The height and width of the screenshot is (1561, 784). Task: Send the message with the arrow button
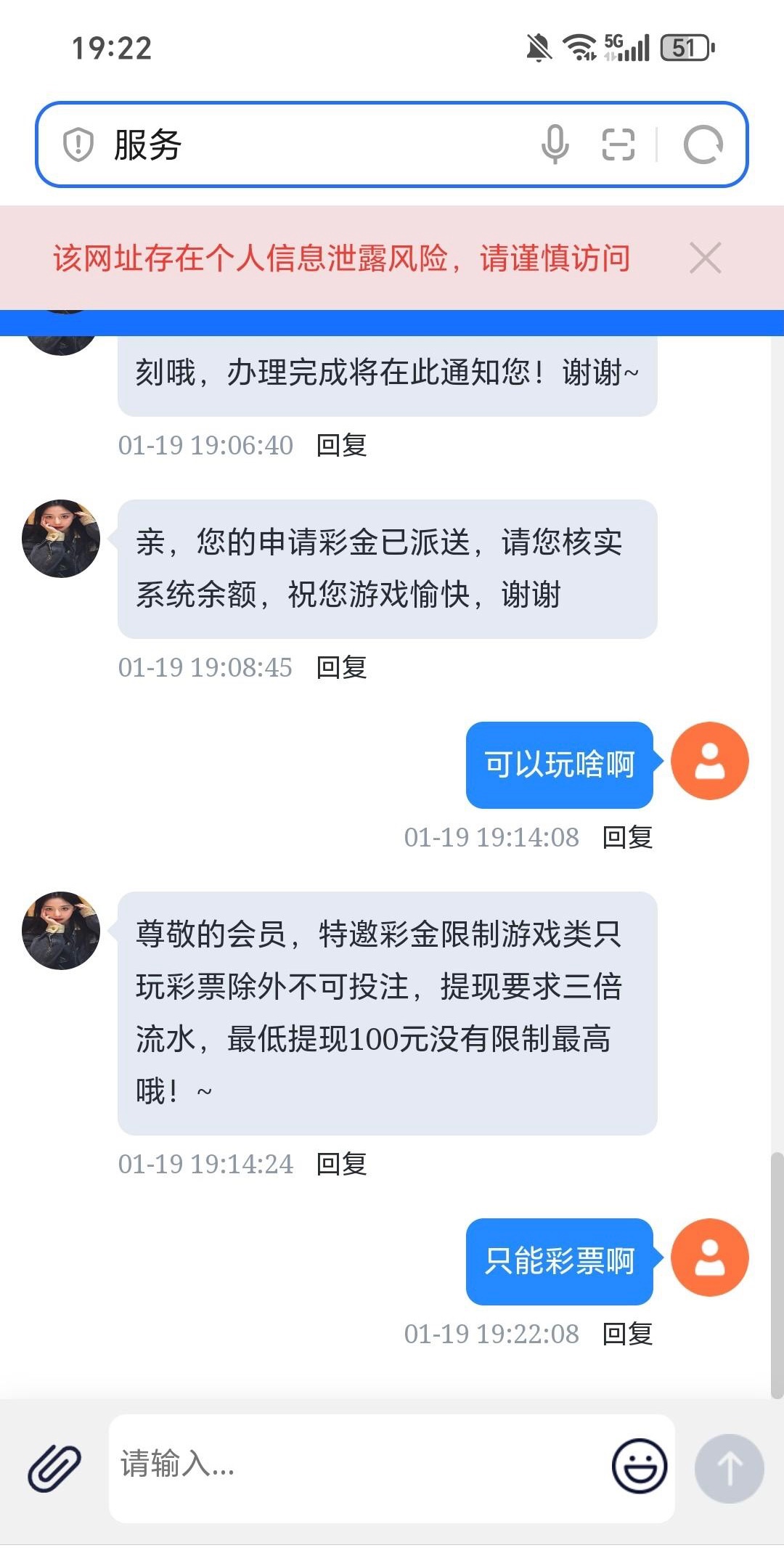729,1468
